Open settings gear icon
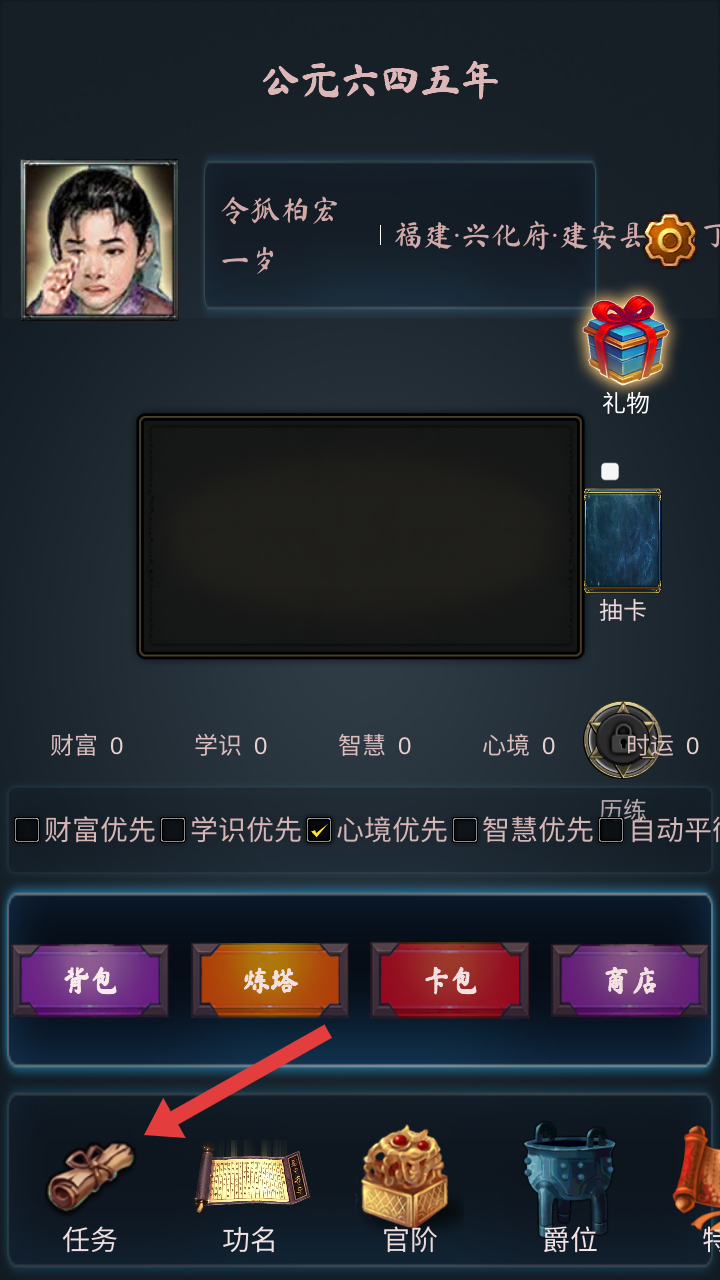This screenshot has height=1280, width=720. tap(670, 240)
